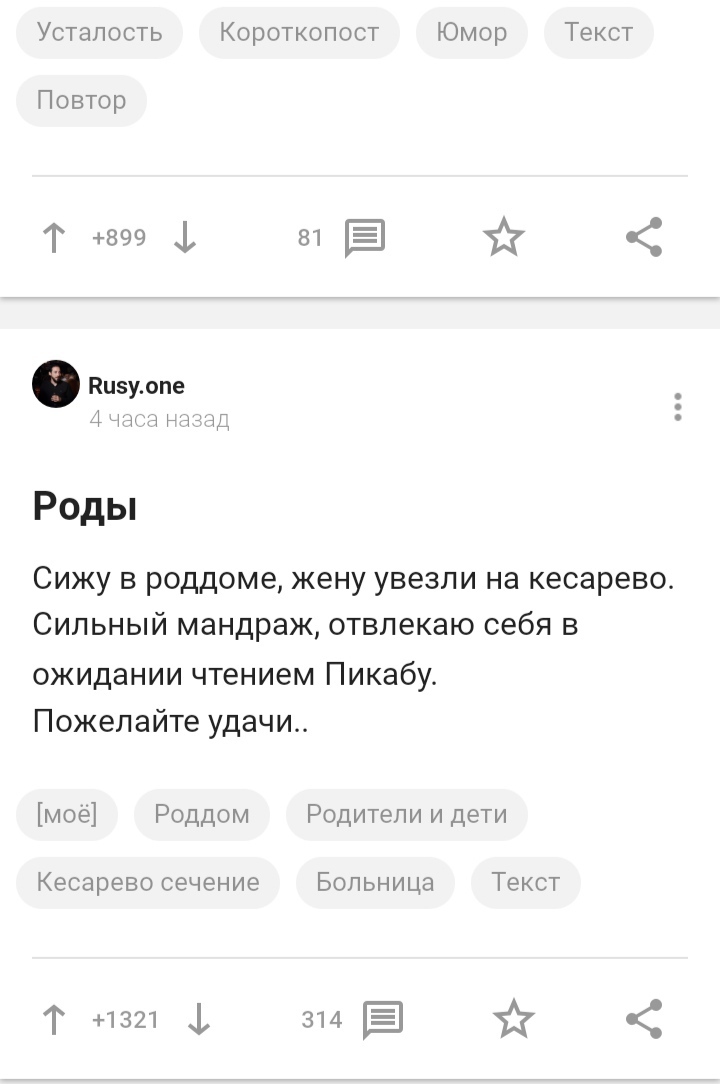The image size is (720, 1084).
Task: Select the Усталость tag
Action: point(99,32)
